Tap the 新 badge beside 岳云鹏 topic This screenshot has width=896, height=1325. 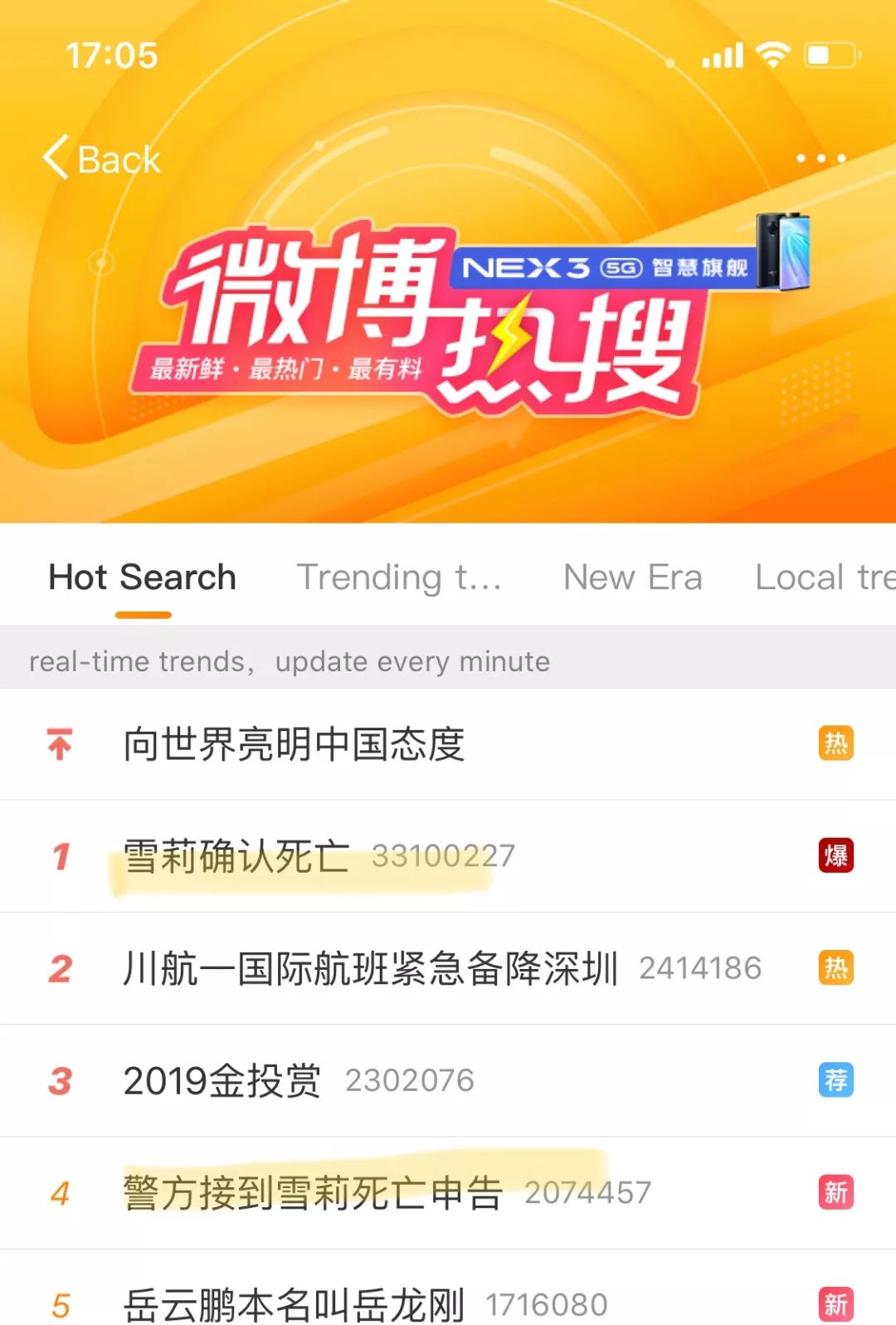836,1304
